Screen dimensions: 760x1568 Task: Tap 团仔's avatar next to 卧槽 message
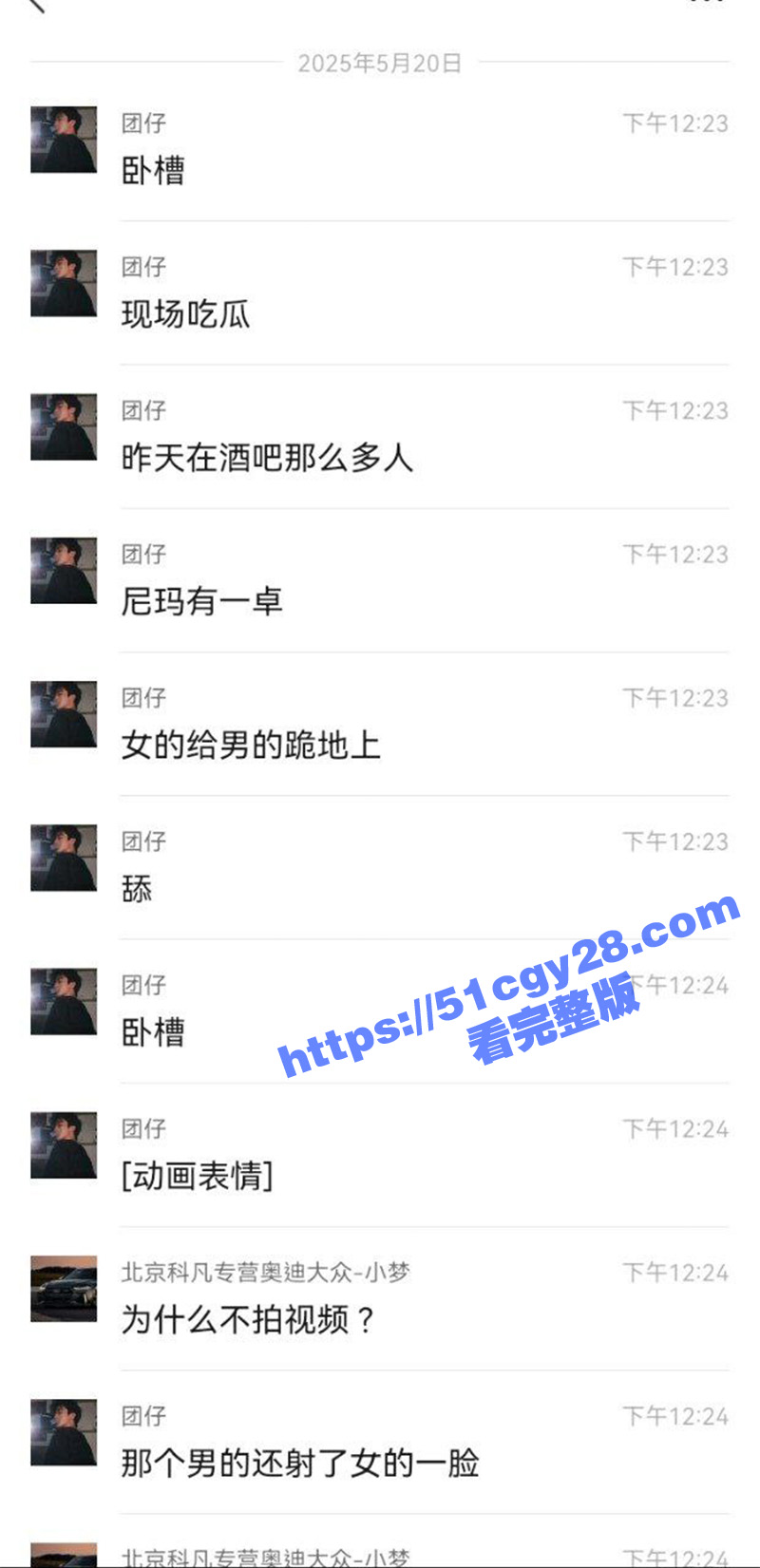(63, 140)
